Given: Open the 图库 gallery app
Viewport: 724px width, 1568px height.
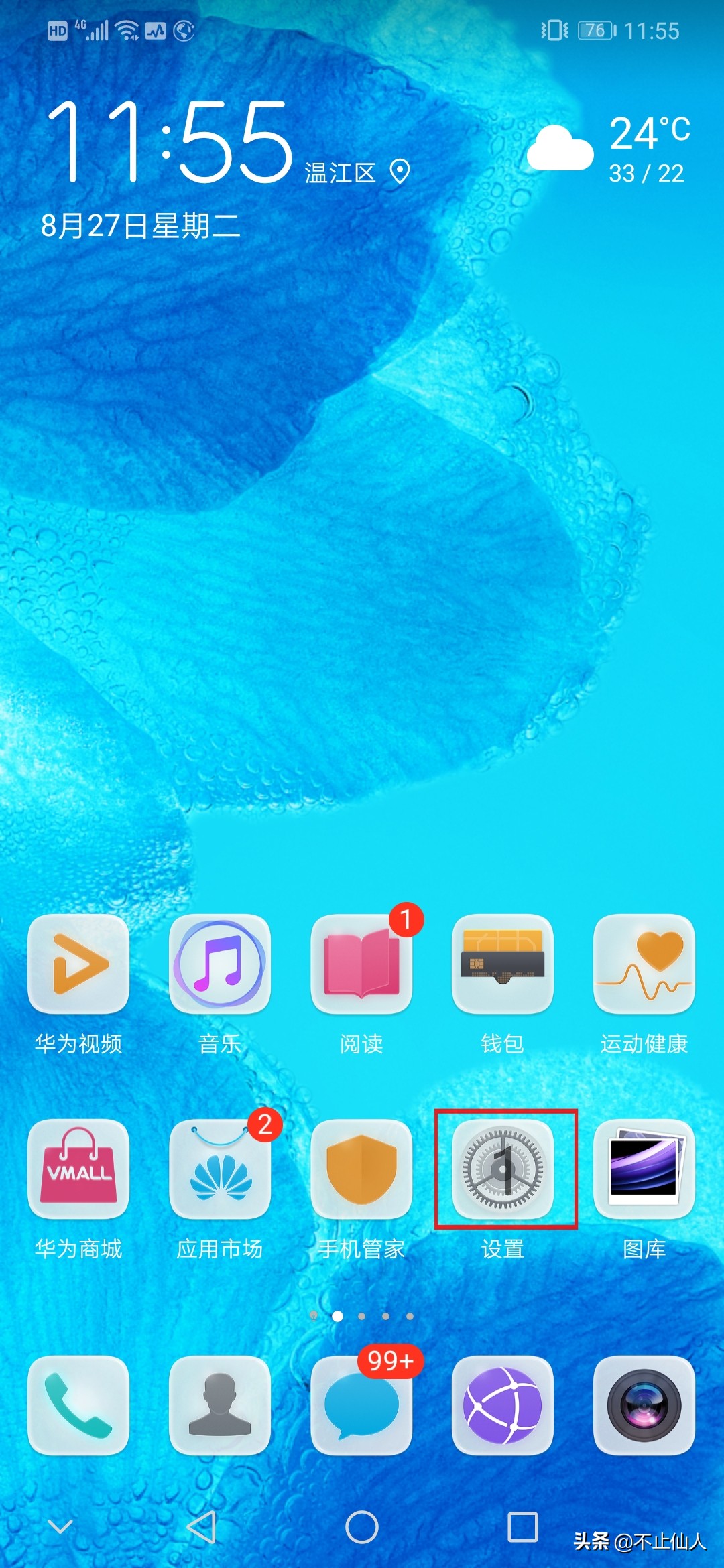Looking at the screenshot, I should click(644, 1169).
